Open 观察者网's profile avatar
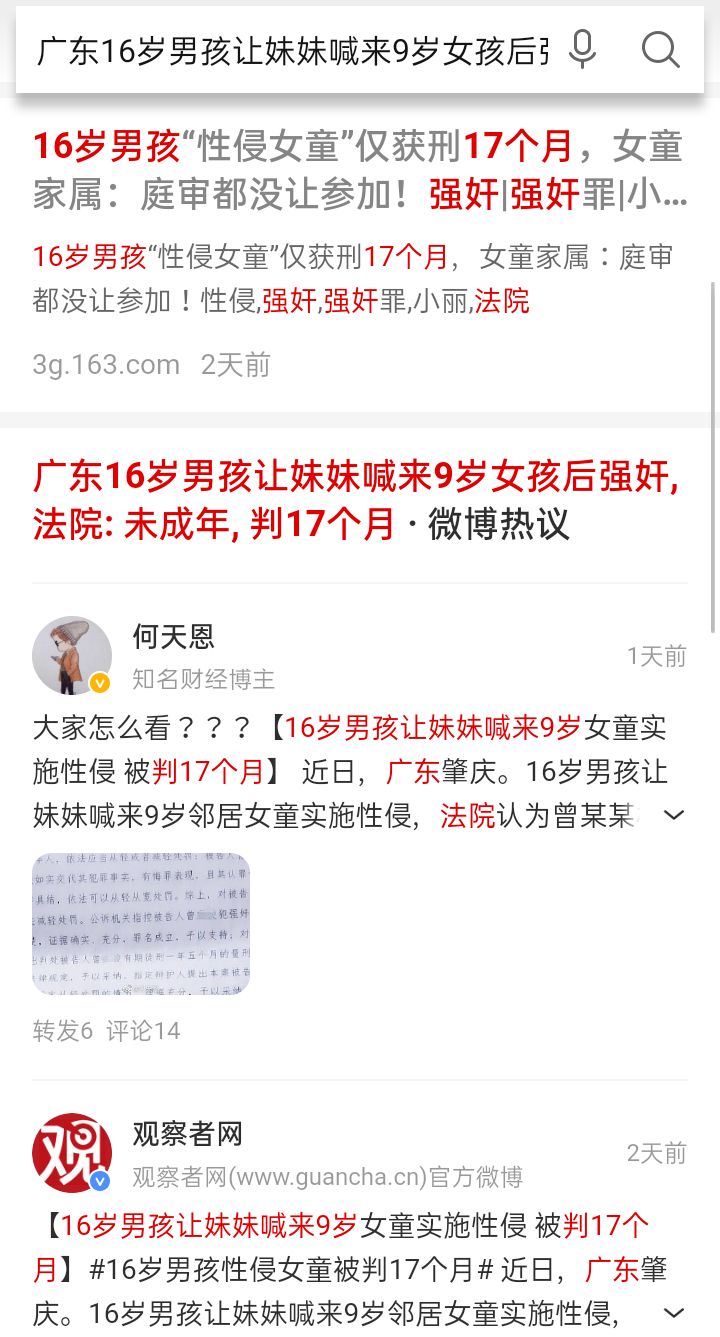720x1337 pixels. tap(72, 1153)
